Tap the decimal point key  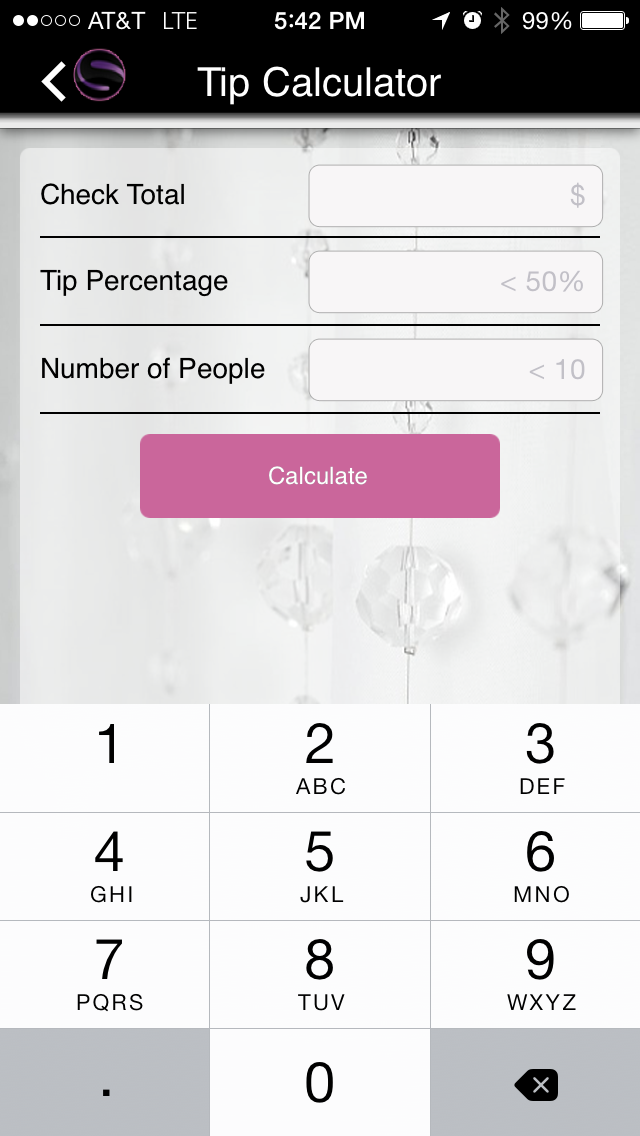click(x=105, y=1083)
